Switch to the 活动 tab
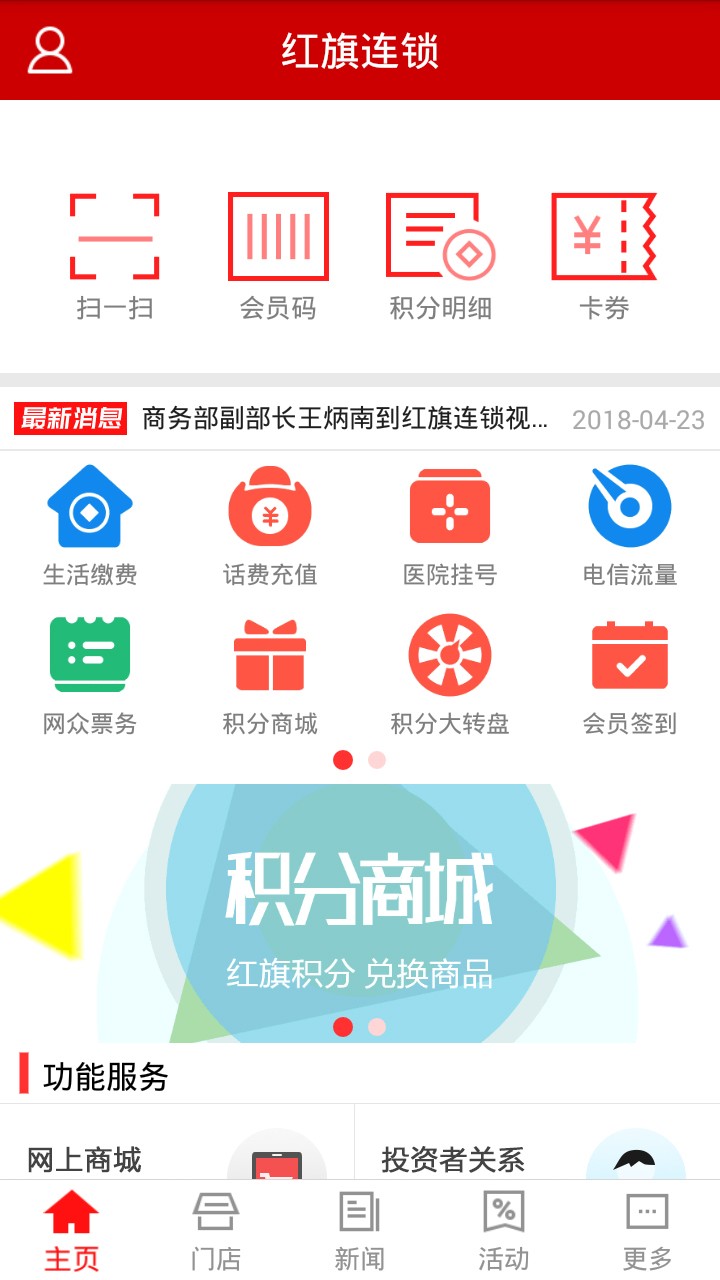The width and height of the screenshot is (720, 1280). coord(503,1230)
